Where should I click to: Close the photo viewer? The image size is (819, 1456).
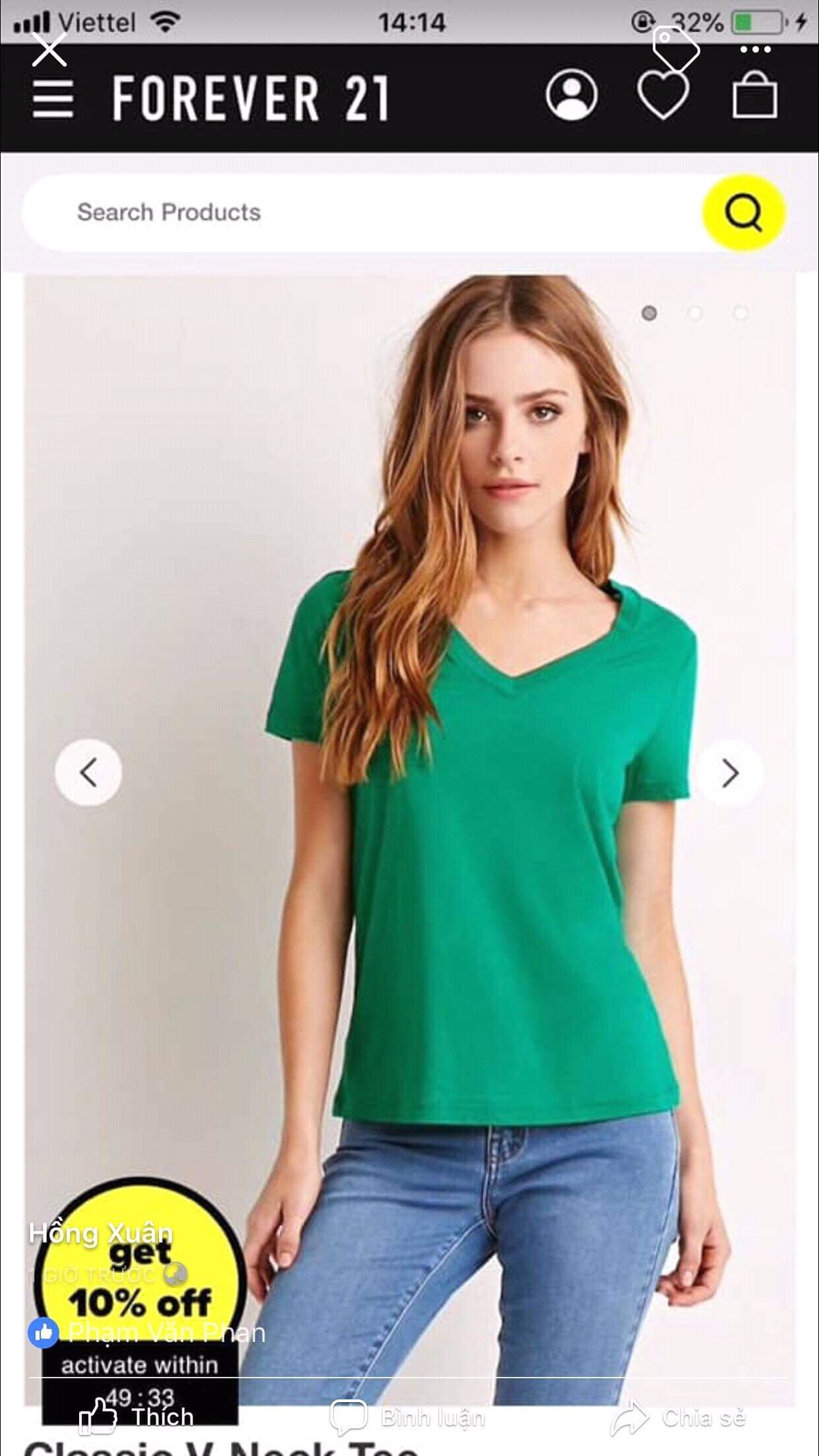[x=50, y=49]
